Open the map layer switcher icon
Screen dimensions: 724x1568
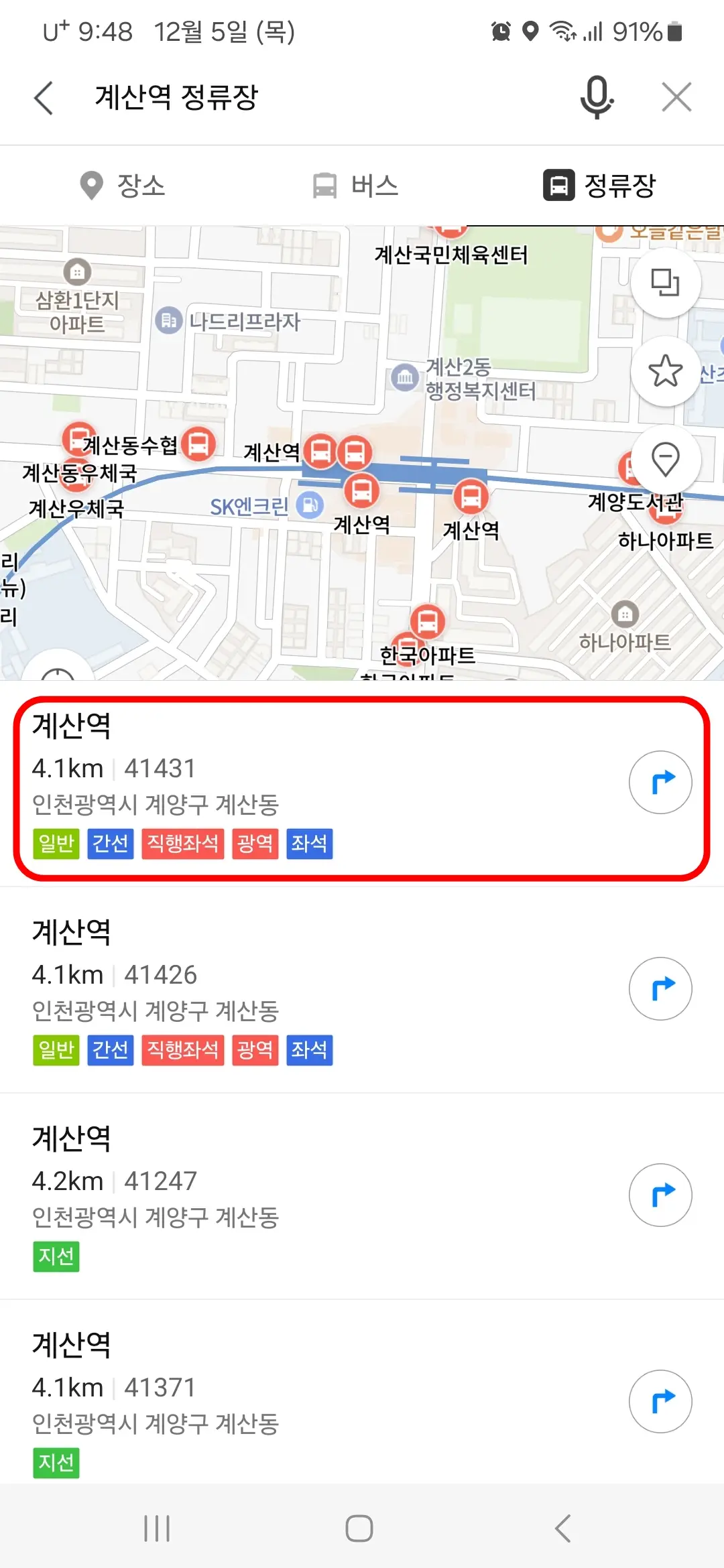pos(665,282)
